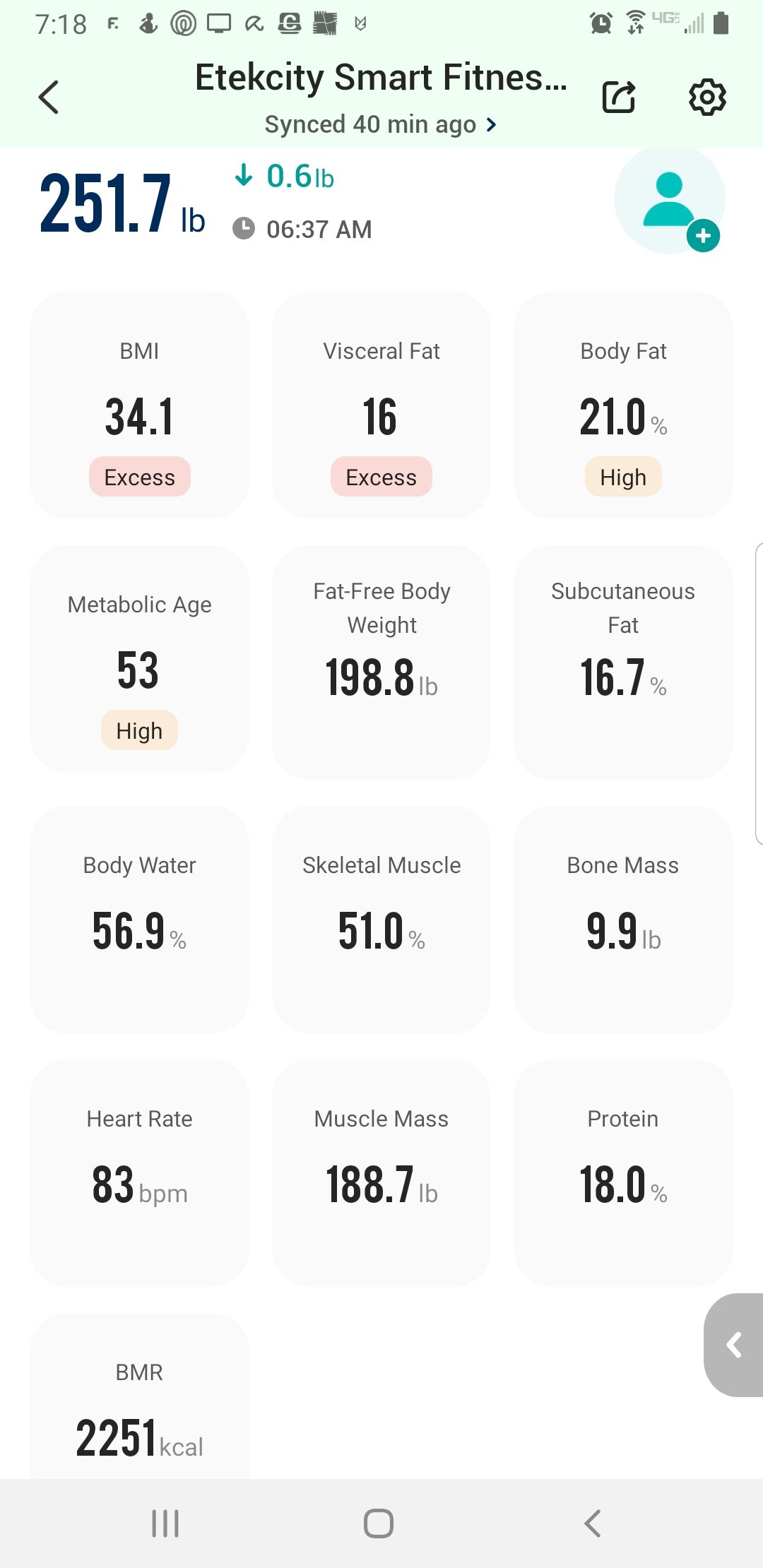Tap the add user profile avatar

click(x=670, y=200)
